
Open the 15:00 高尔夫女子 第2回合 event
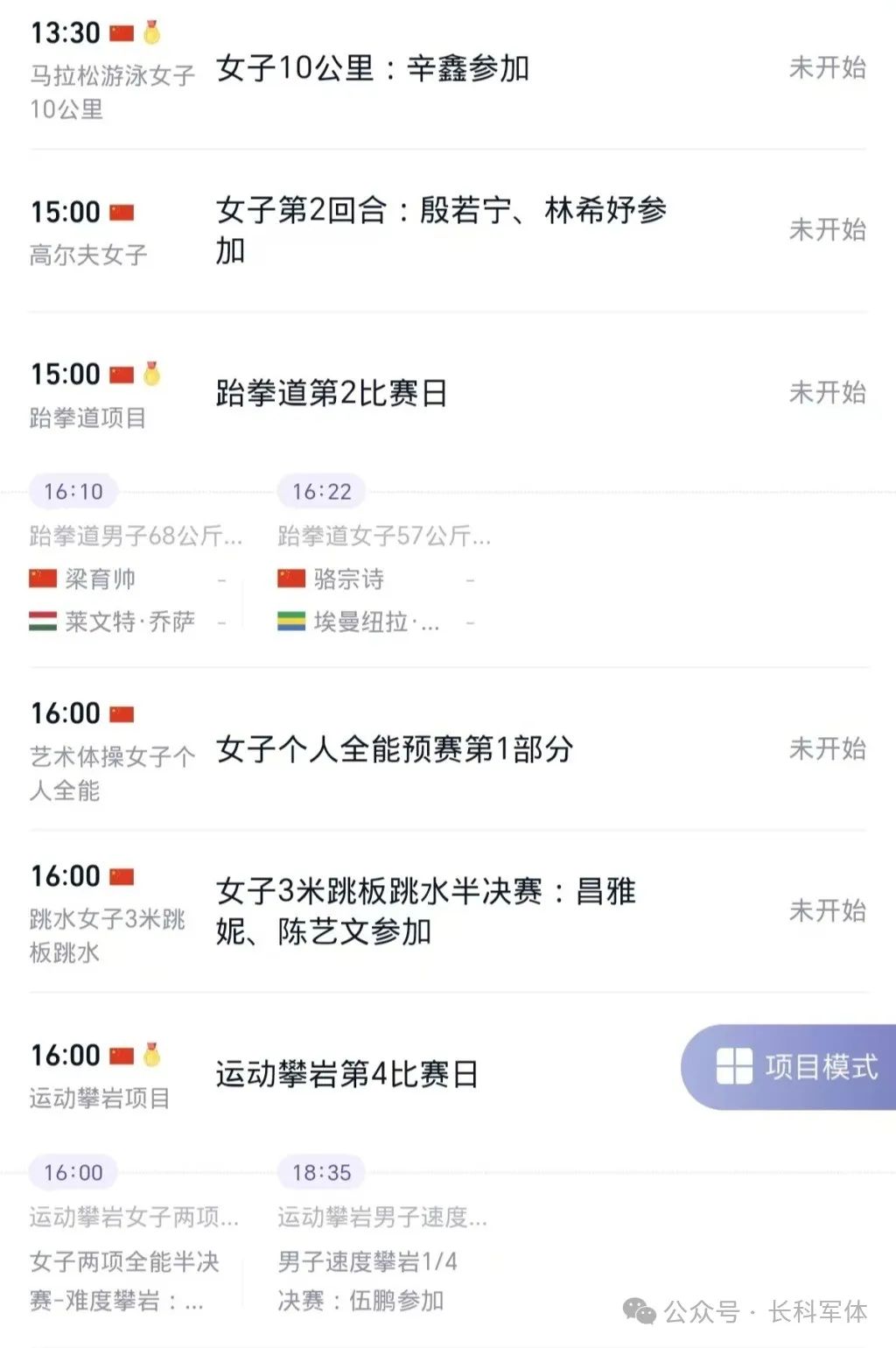(440, 229)
